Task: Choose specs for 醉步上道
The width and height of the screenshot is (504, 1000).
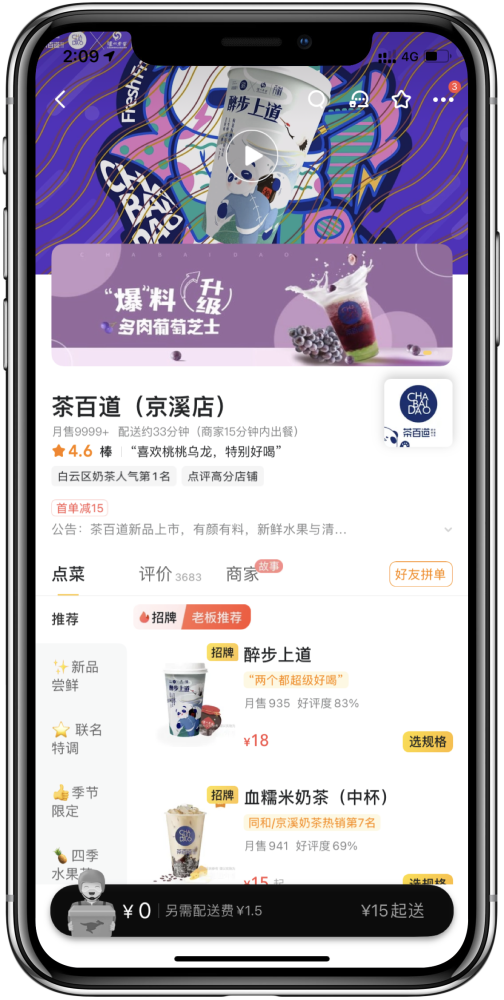Action: [427, 742]
